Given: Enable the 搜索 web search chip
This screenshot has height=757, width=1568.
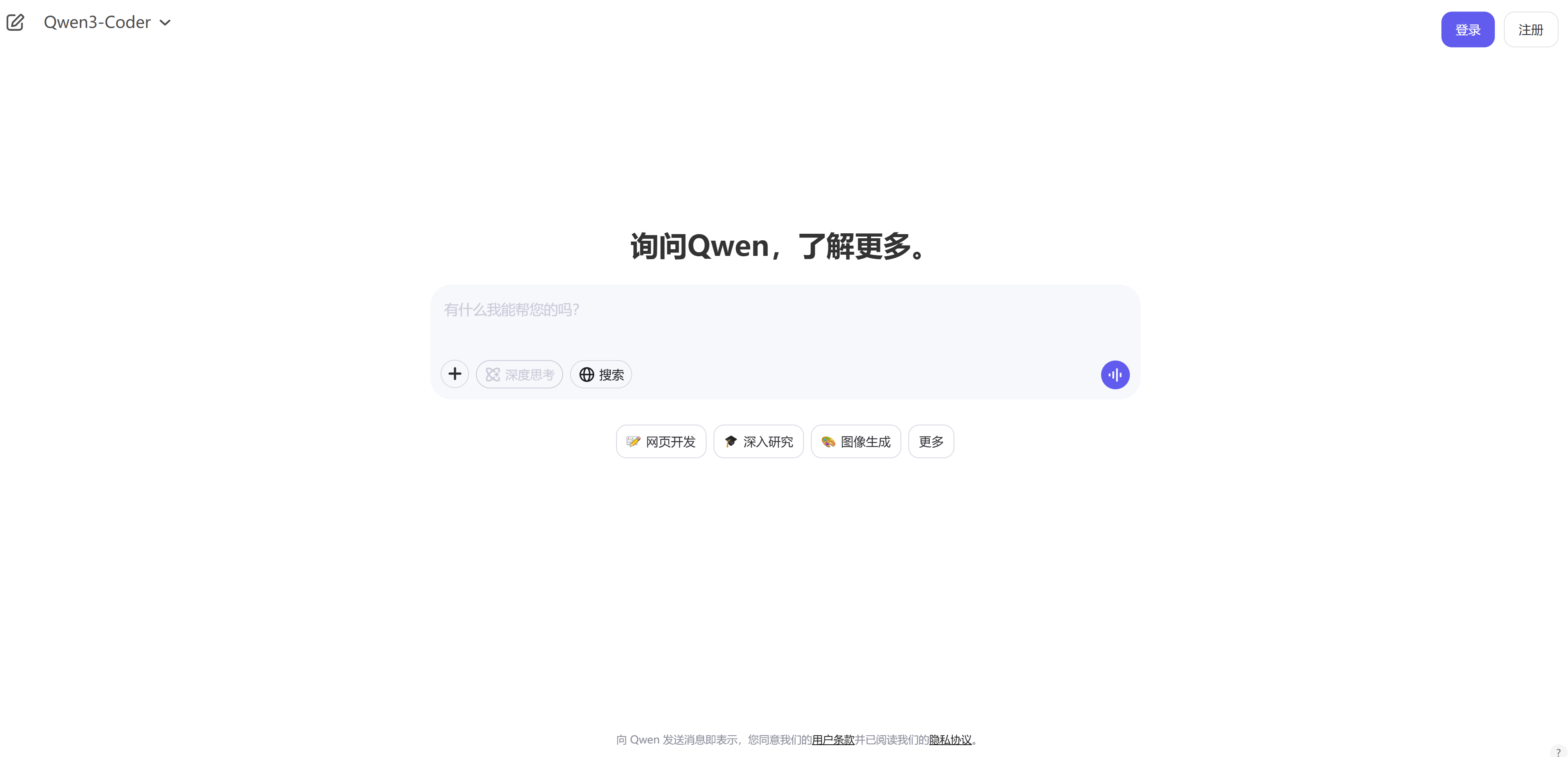Looking at the screenshot, I should [x=601, y=375].
